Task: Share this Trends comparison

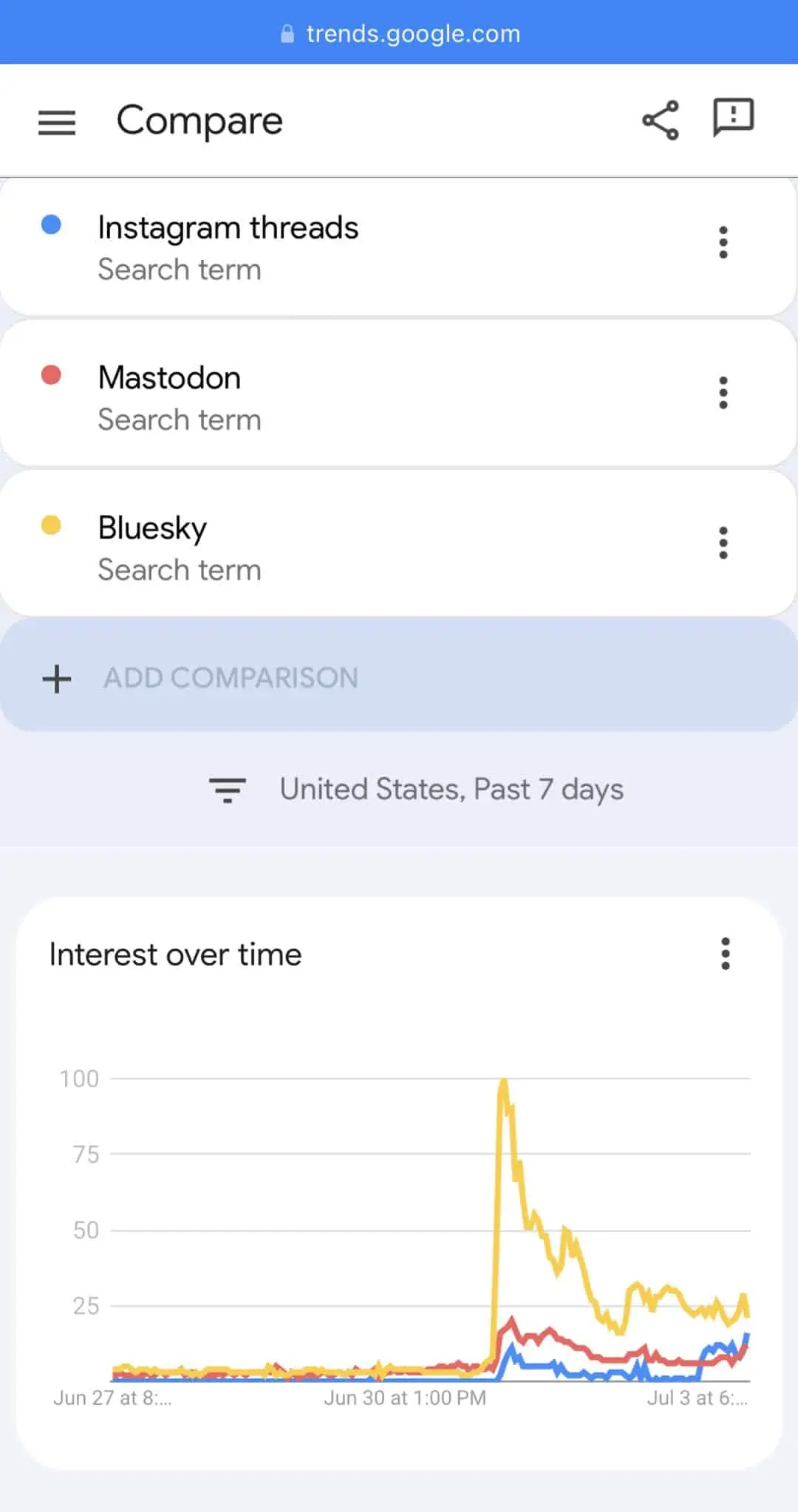Action: pyautogui.click(x=660, y=120)
